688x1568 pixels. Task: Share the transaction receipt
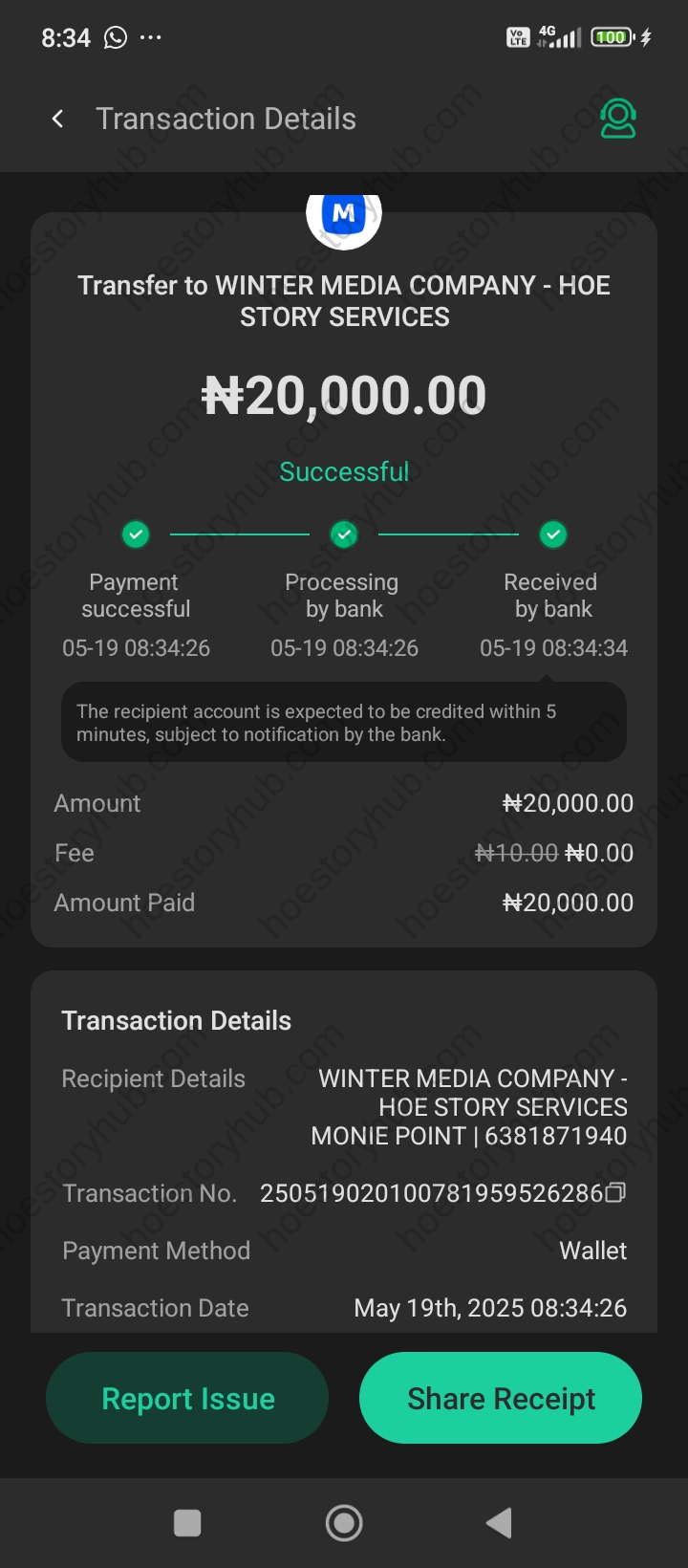tap(501, 1398)
